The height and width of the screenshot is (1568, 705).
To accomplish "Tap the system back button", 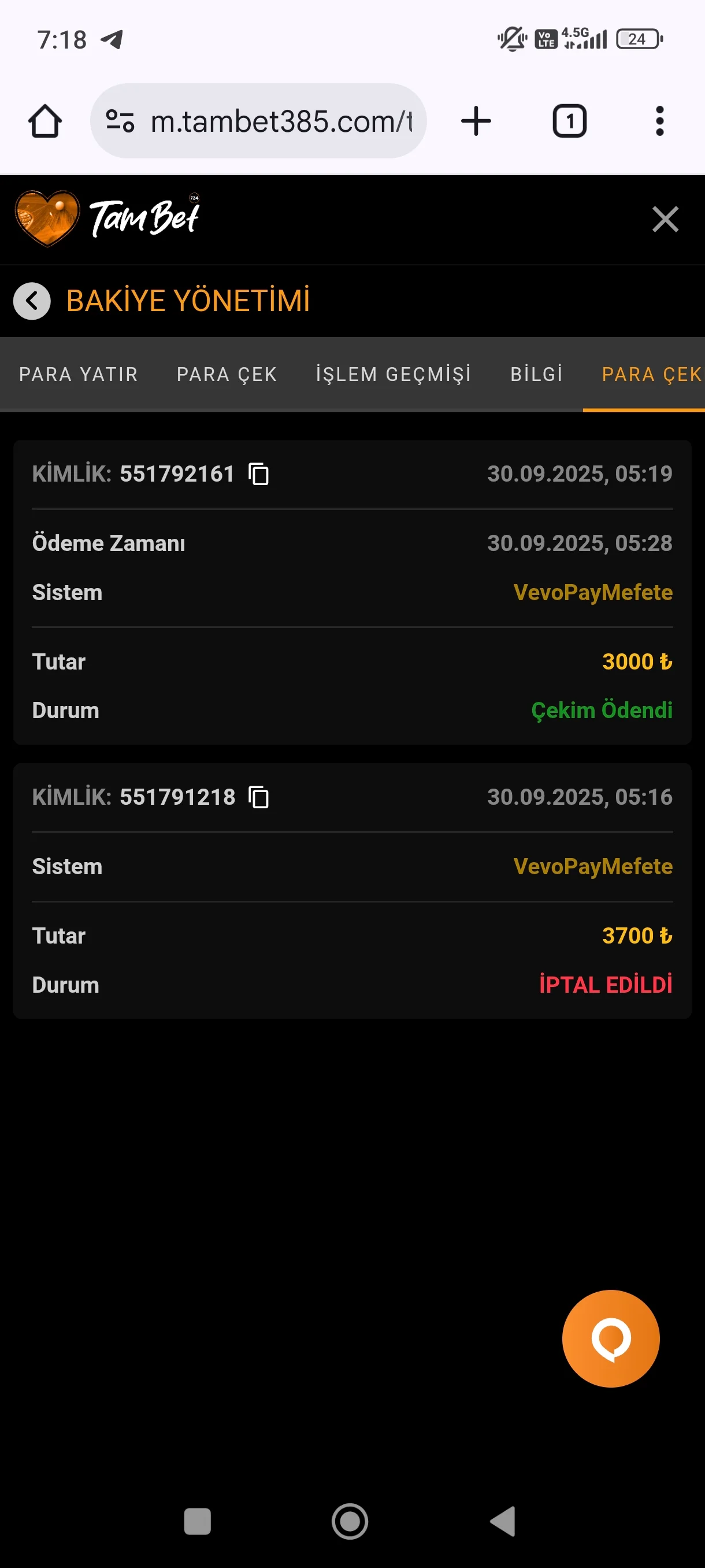I will click(x=504, y=1521).
